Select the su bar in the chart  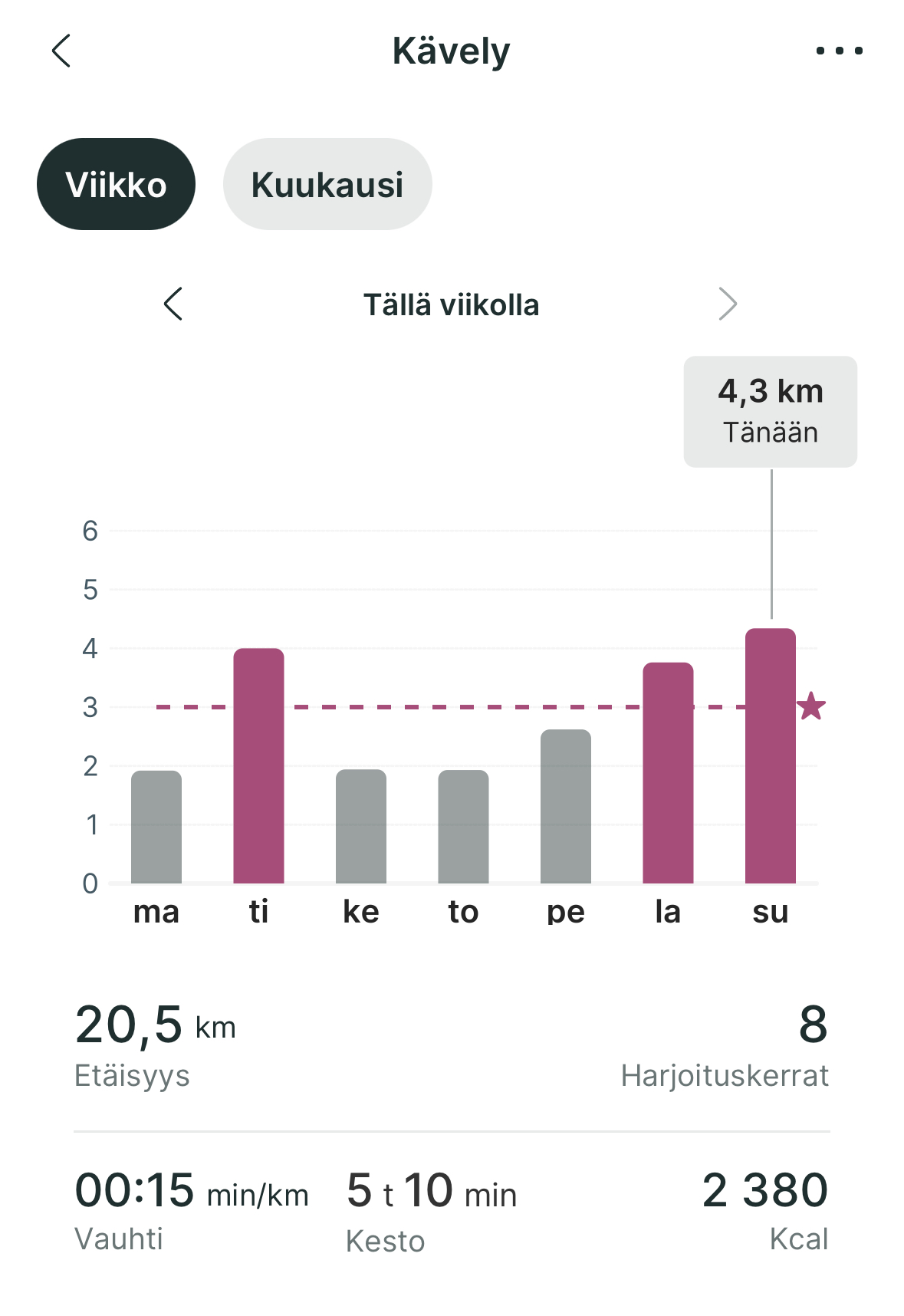pos(771,755)
